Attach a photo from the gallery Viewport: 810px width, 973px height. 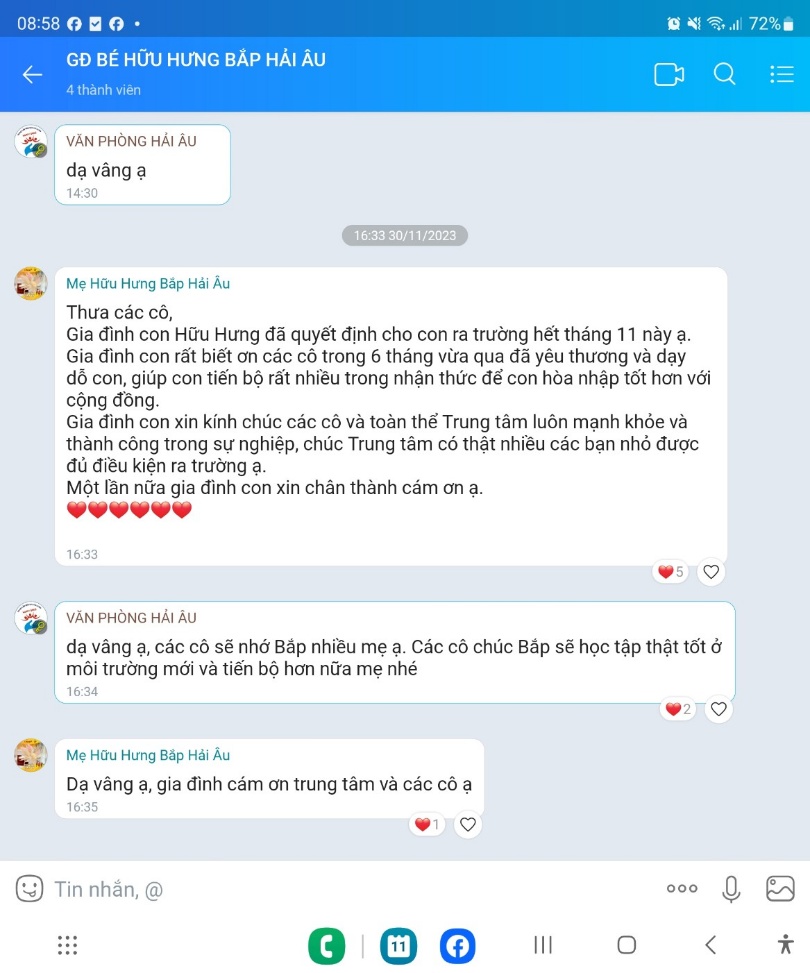click(x=780, y=888)
